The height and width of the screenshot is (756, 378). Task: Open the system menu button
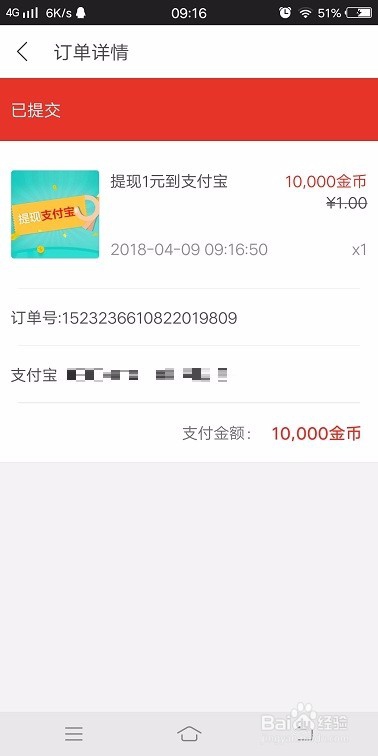pyautogui.click(x=74, y=733)
